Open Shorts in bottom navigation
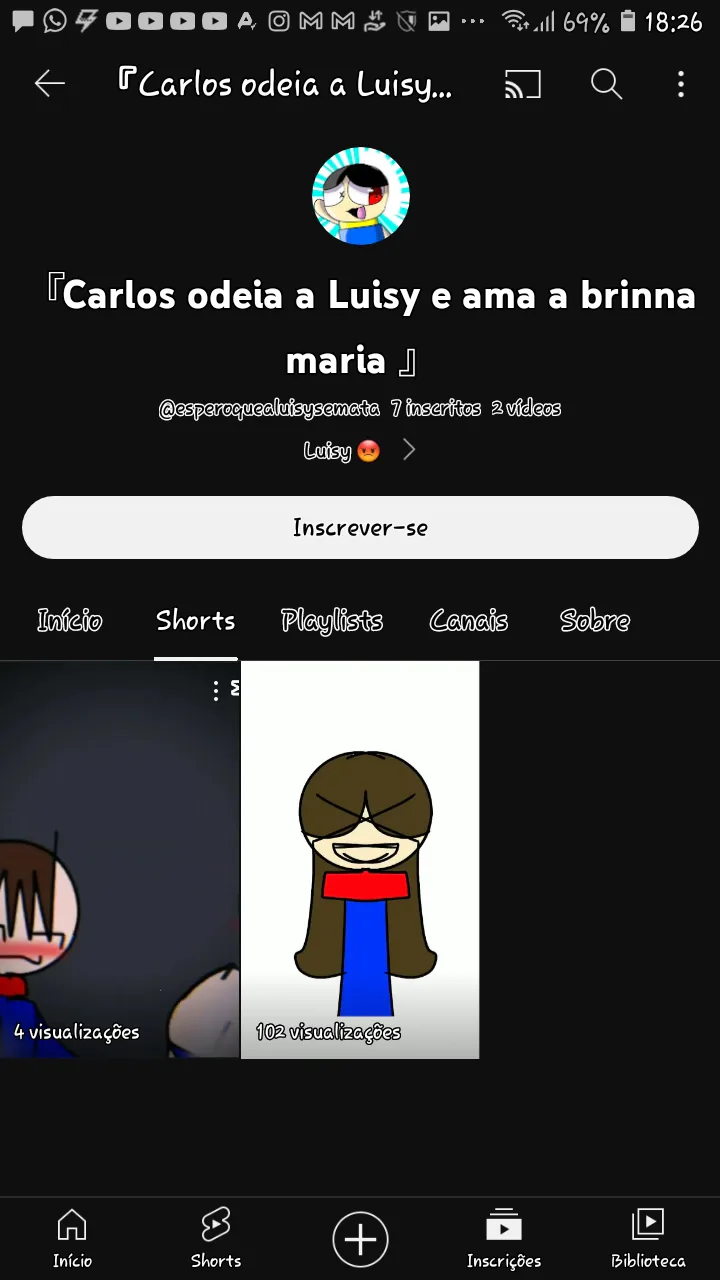This screenshot has width=720, height=1280. point(216,1238)
